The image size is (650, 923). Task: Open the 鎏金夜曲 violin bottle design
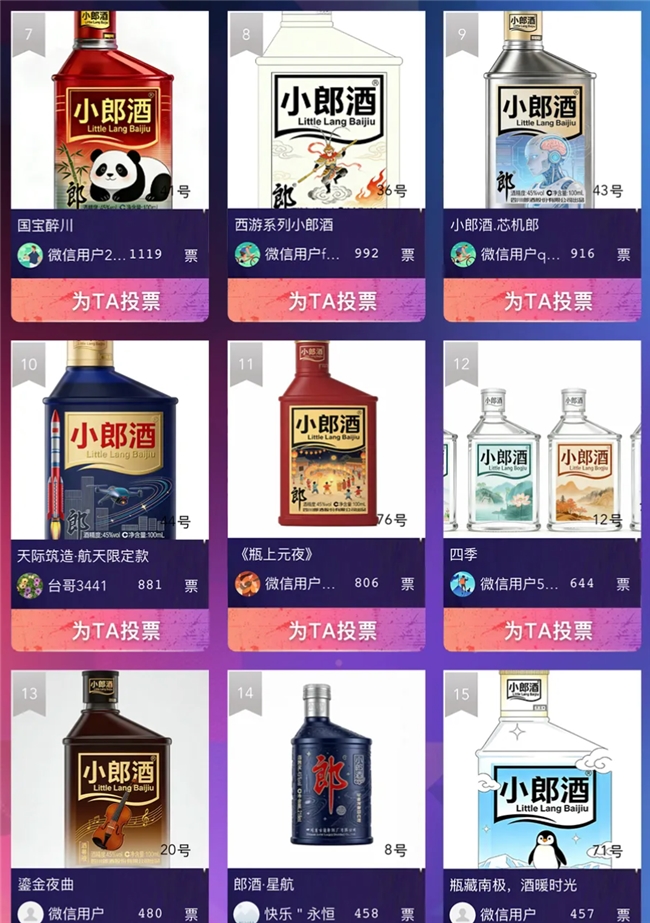[x=110, y=770]
